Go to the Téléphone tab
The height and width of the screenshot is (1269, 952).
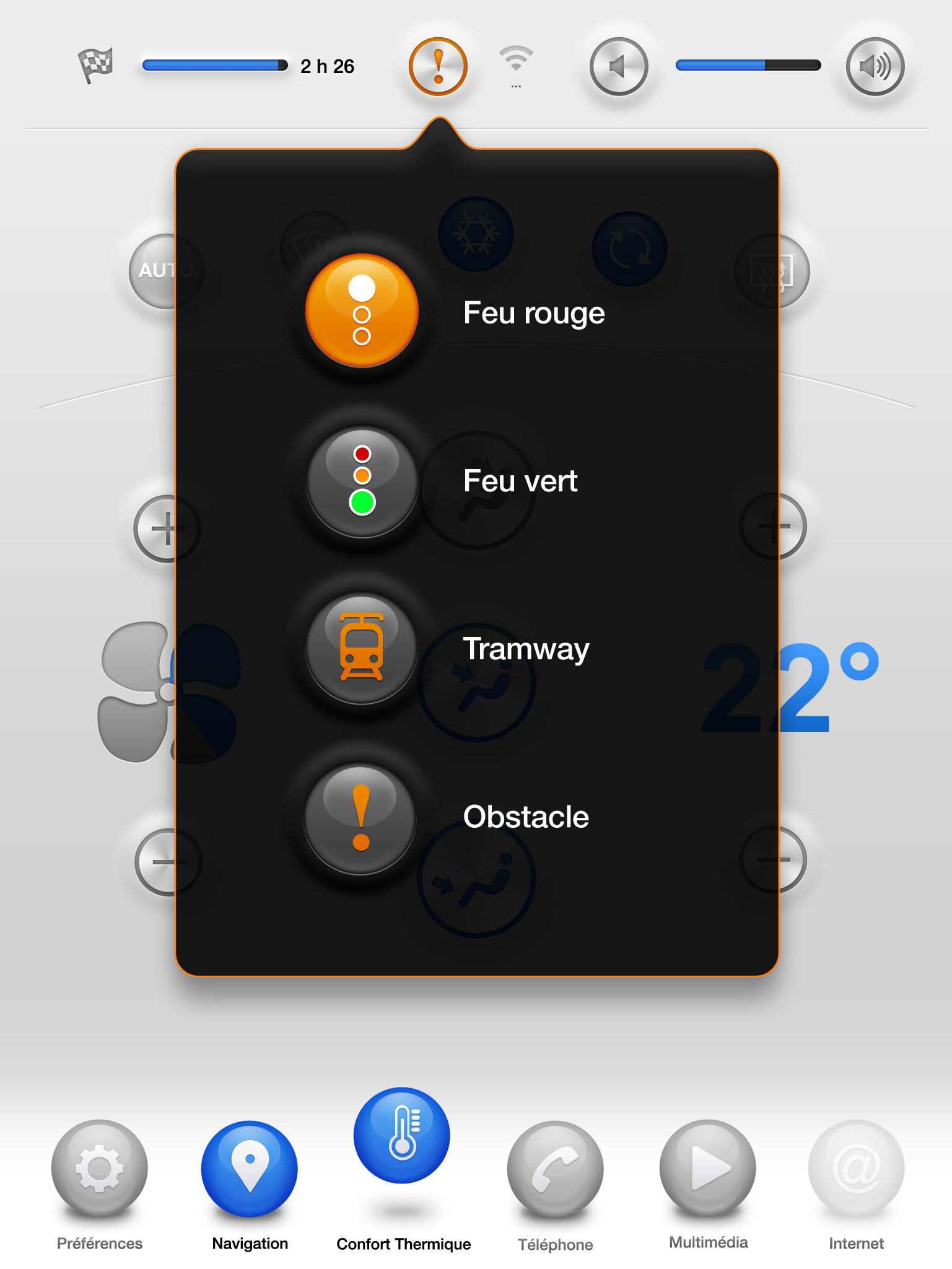(555, 1168)
